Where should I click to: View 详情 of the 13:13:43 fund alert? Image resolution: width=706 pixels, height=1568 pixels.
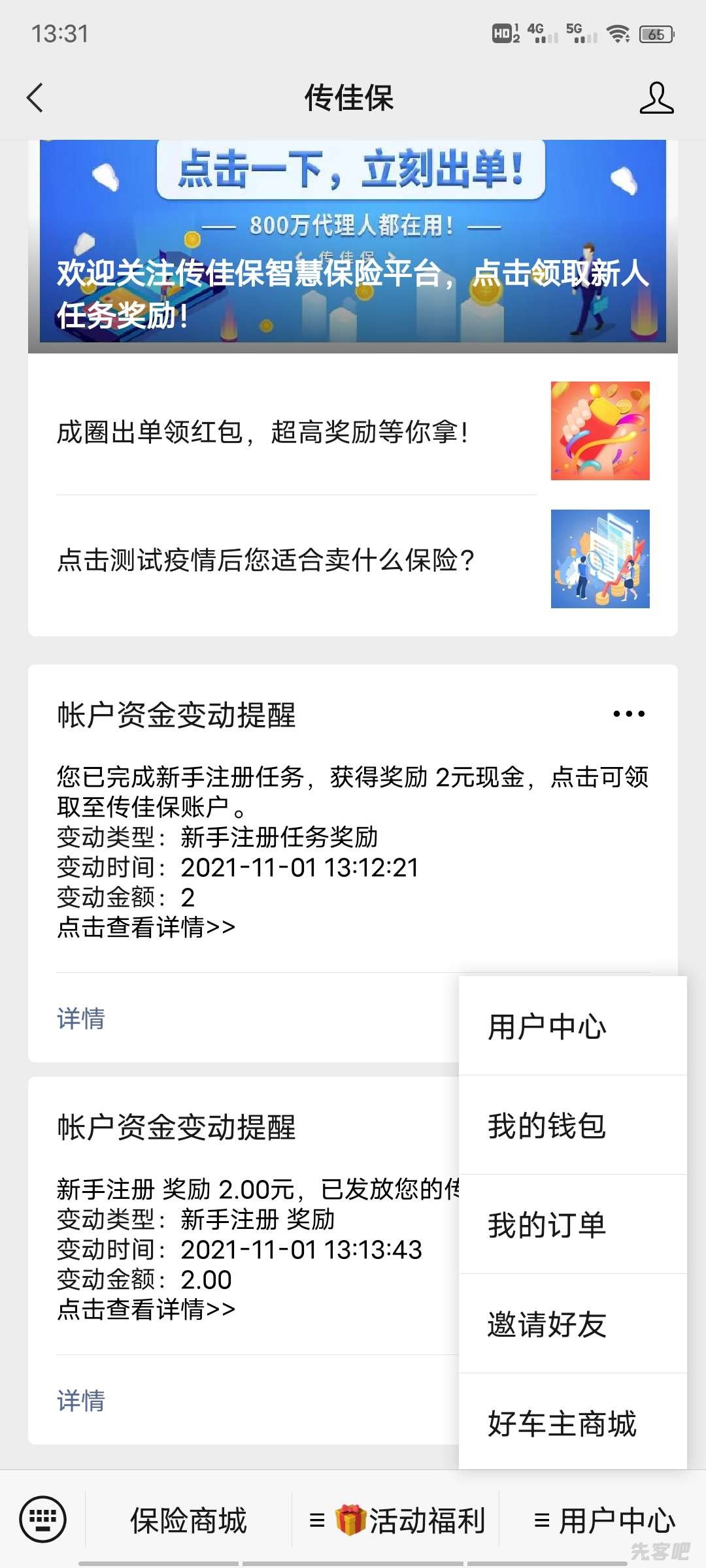(81, 1400)
